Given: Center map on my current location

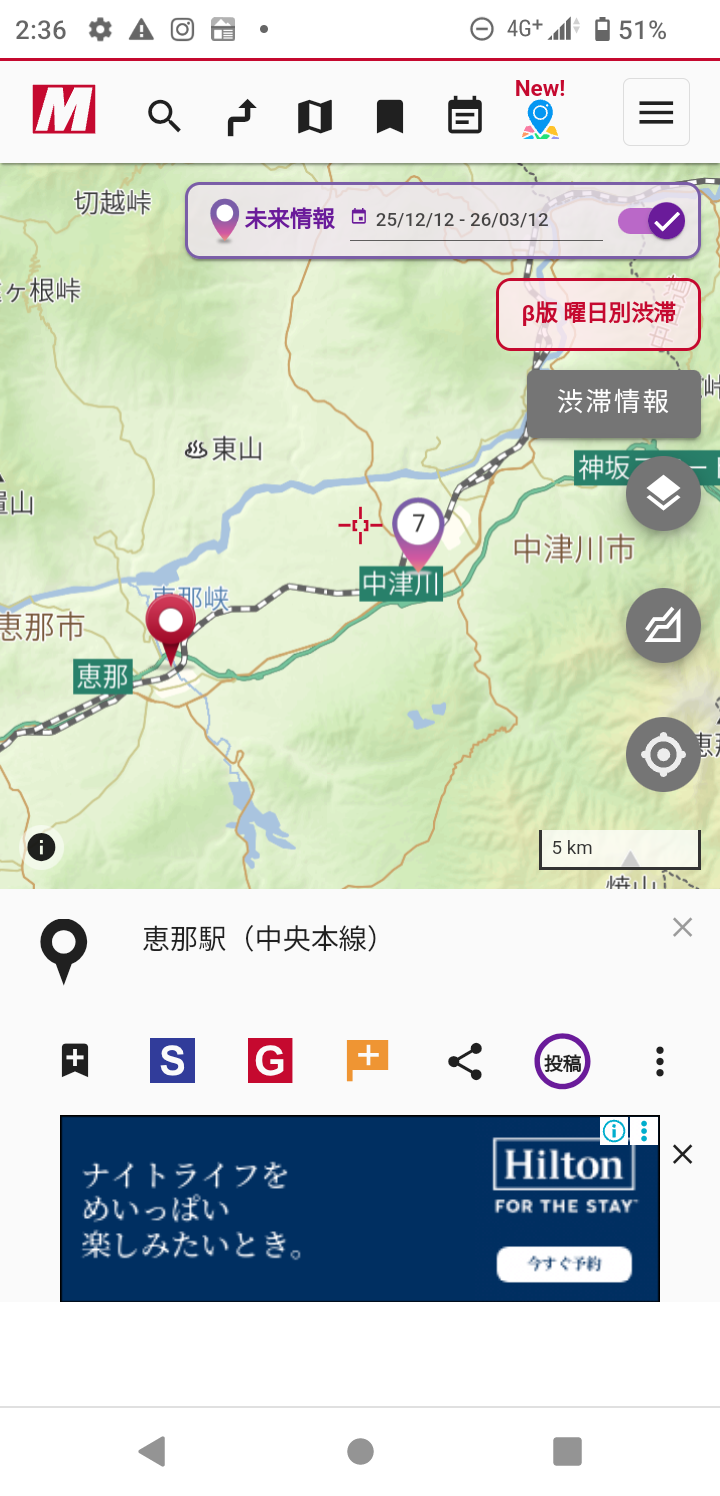Looking at the screenshot, I should (663, 755).
